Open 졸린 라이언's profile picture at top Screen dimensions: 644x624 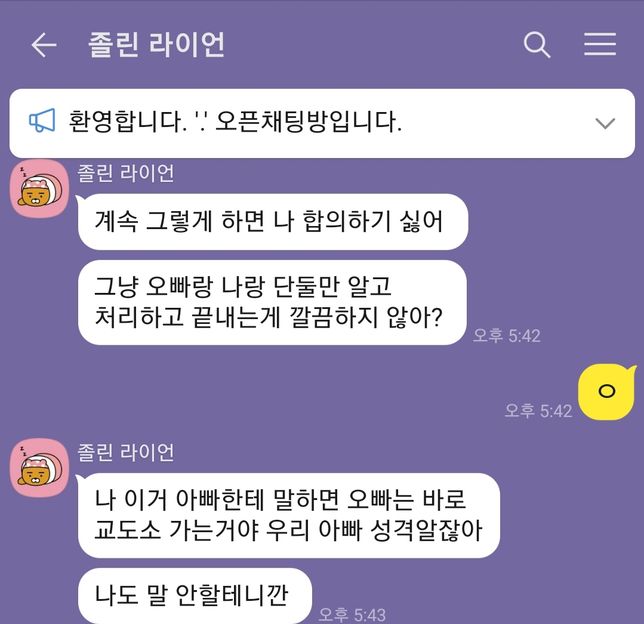(x=40, y=188)
